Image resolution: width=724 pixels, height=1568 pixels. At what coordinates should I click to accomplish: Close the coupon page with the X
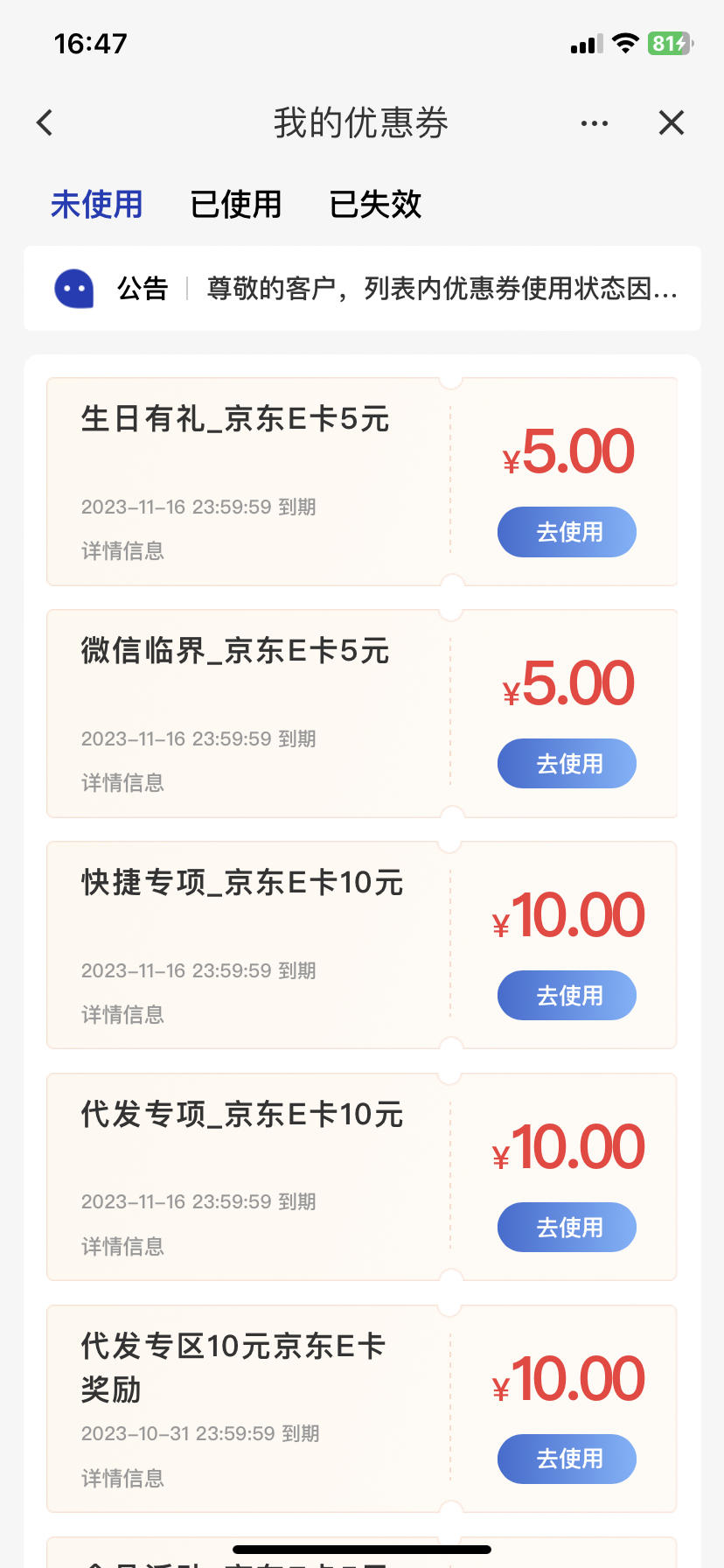[x=672, y=122]
